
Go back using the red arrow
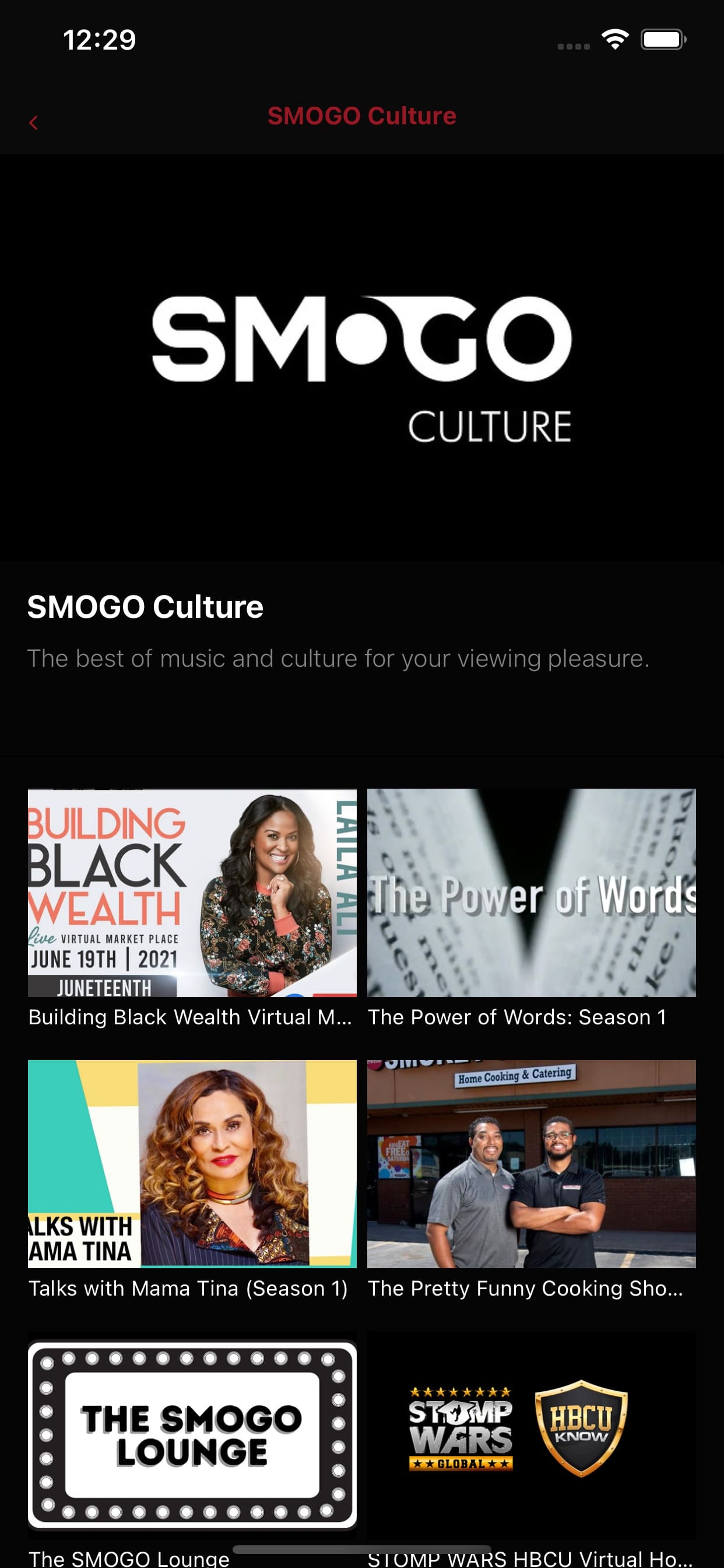coord(33,123)
